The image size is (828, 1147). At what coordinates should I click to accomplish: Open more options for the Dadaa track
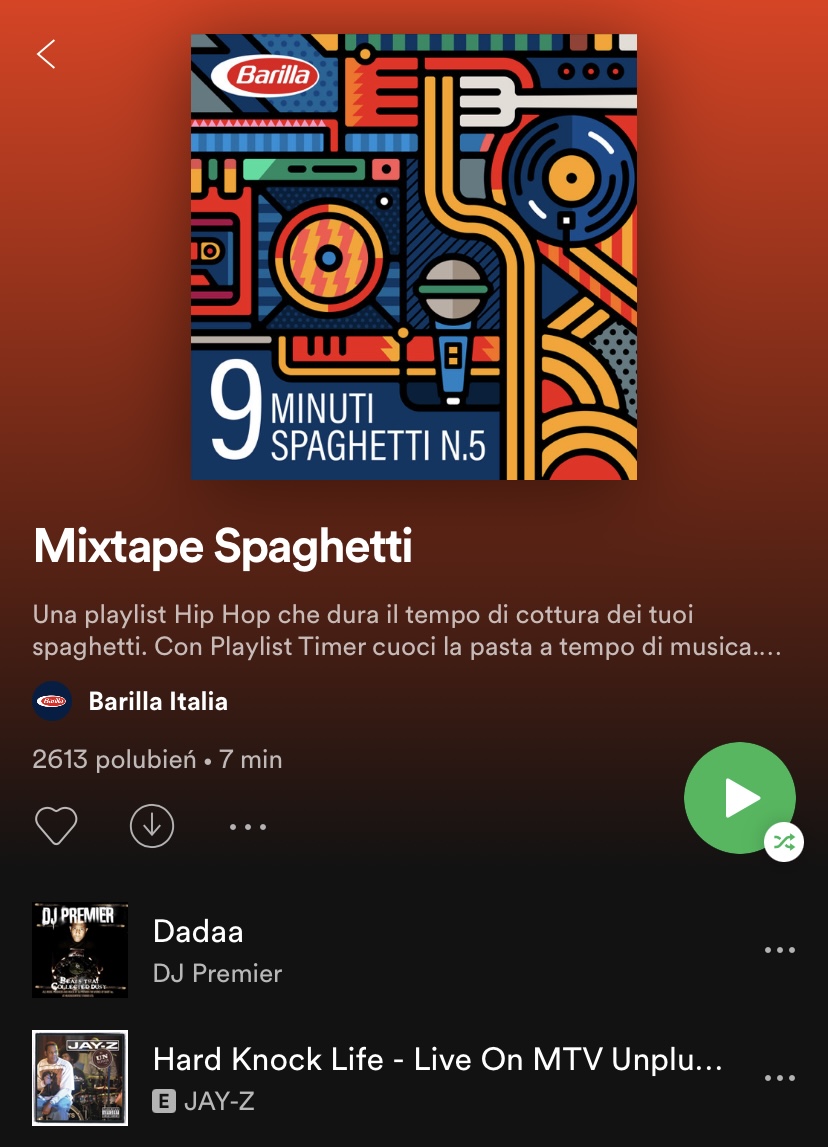[779, 950]
